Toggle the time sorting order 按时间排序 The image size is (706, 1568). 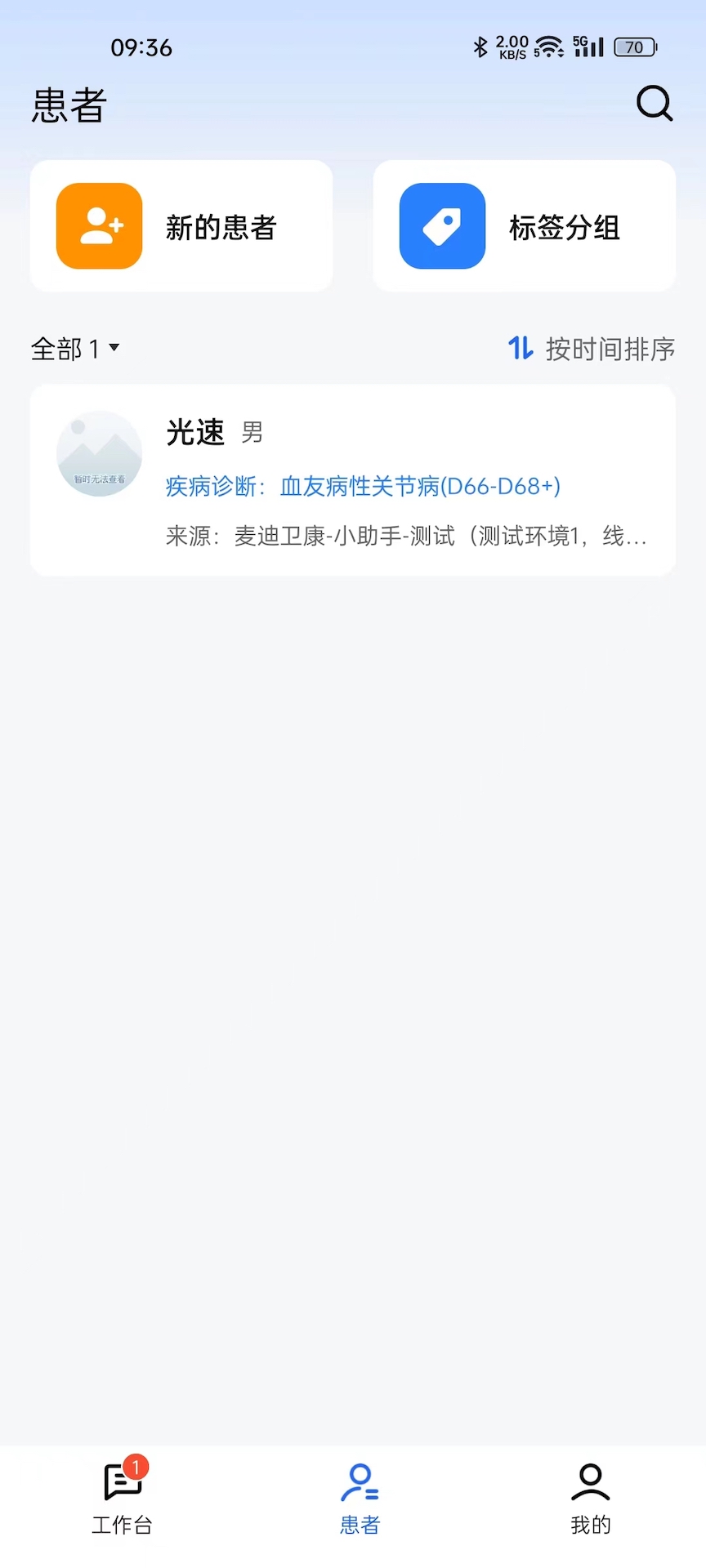pos(609,348)
